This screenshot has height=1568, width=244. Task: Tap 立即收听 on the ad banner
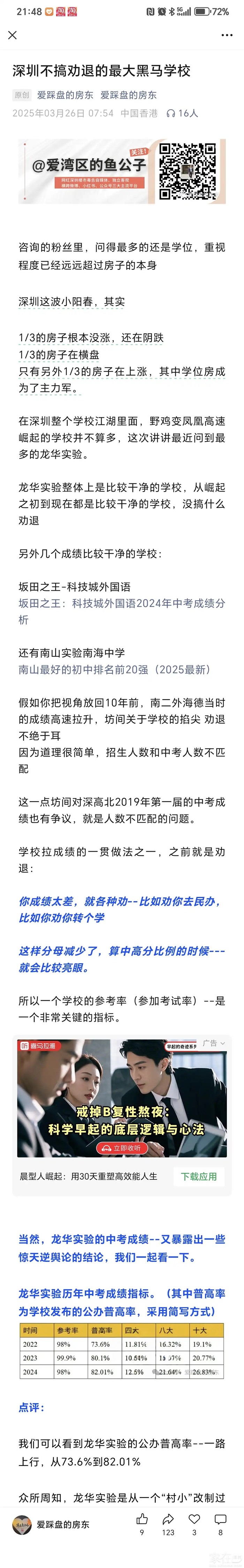[122, 1148]
